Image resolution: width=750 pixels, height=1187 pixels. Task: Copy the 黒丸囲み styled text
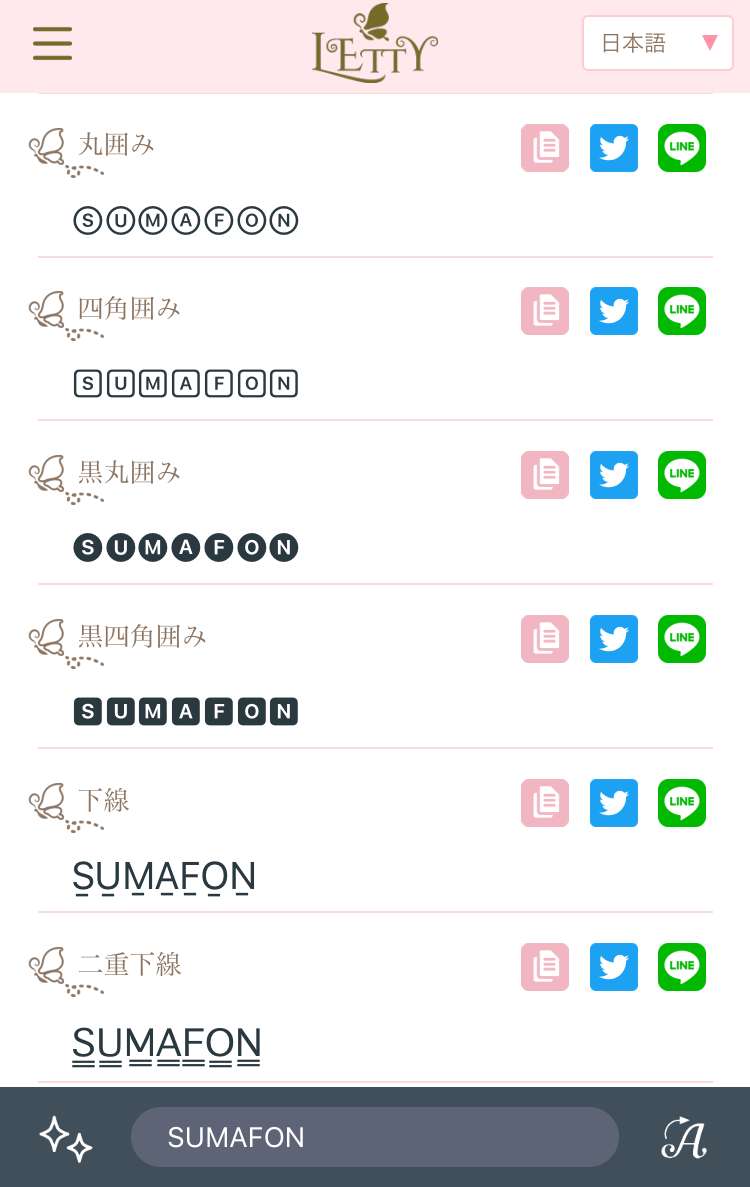[x=545, y=475]
